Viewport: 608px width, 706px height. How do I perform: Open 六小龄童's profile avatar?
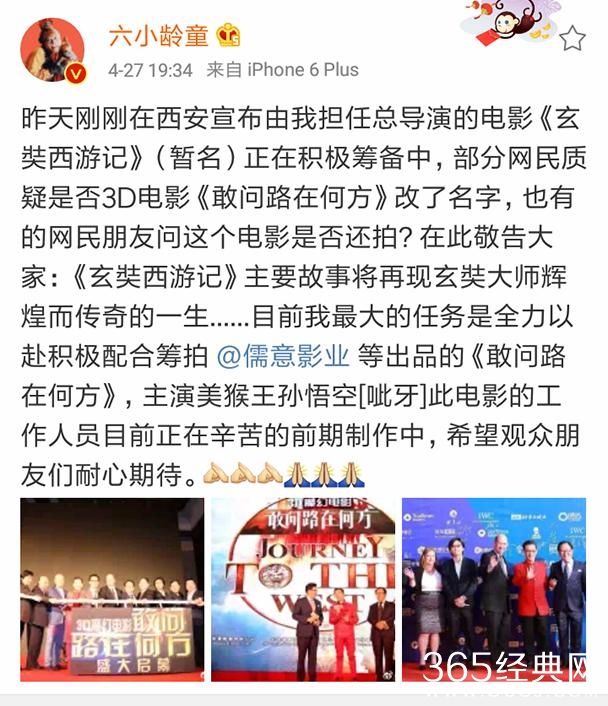(x=52, y=49)
